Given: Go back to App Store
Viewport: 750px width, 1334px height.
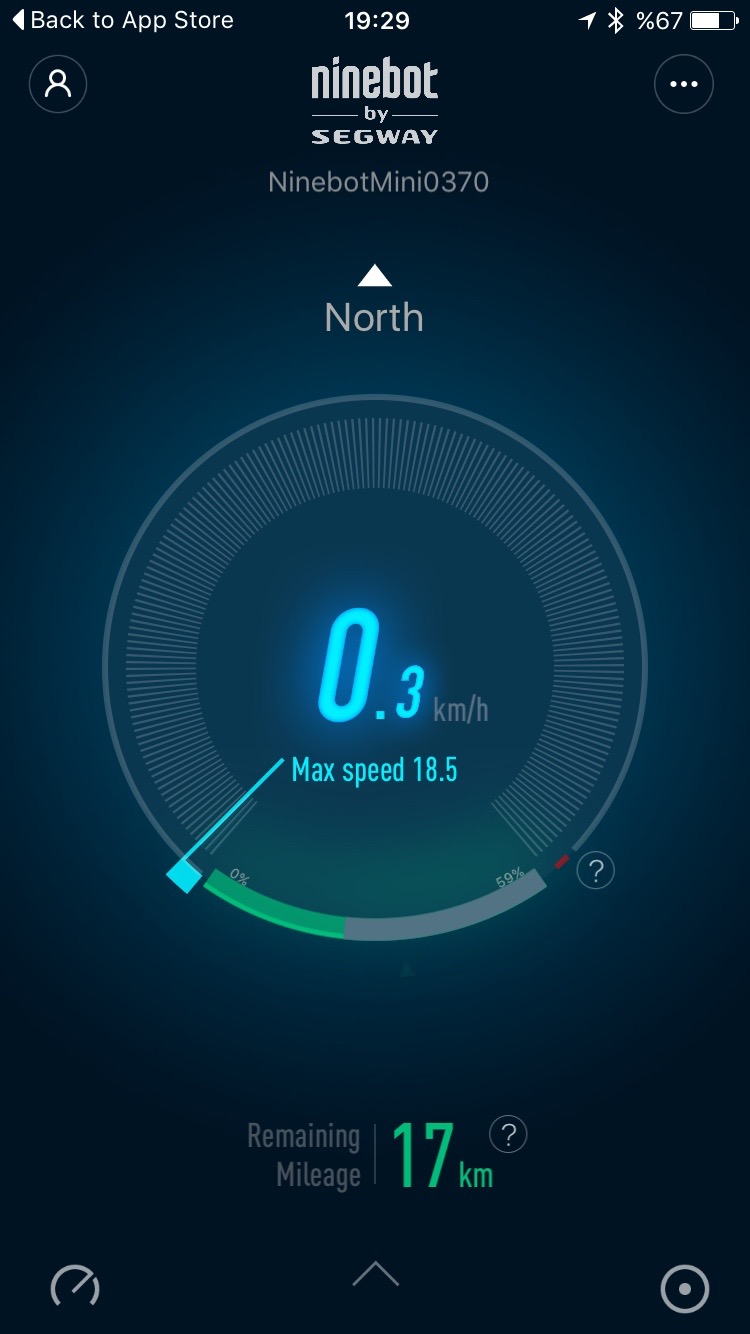Looking at the screenshot, I should 122,20.
